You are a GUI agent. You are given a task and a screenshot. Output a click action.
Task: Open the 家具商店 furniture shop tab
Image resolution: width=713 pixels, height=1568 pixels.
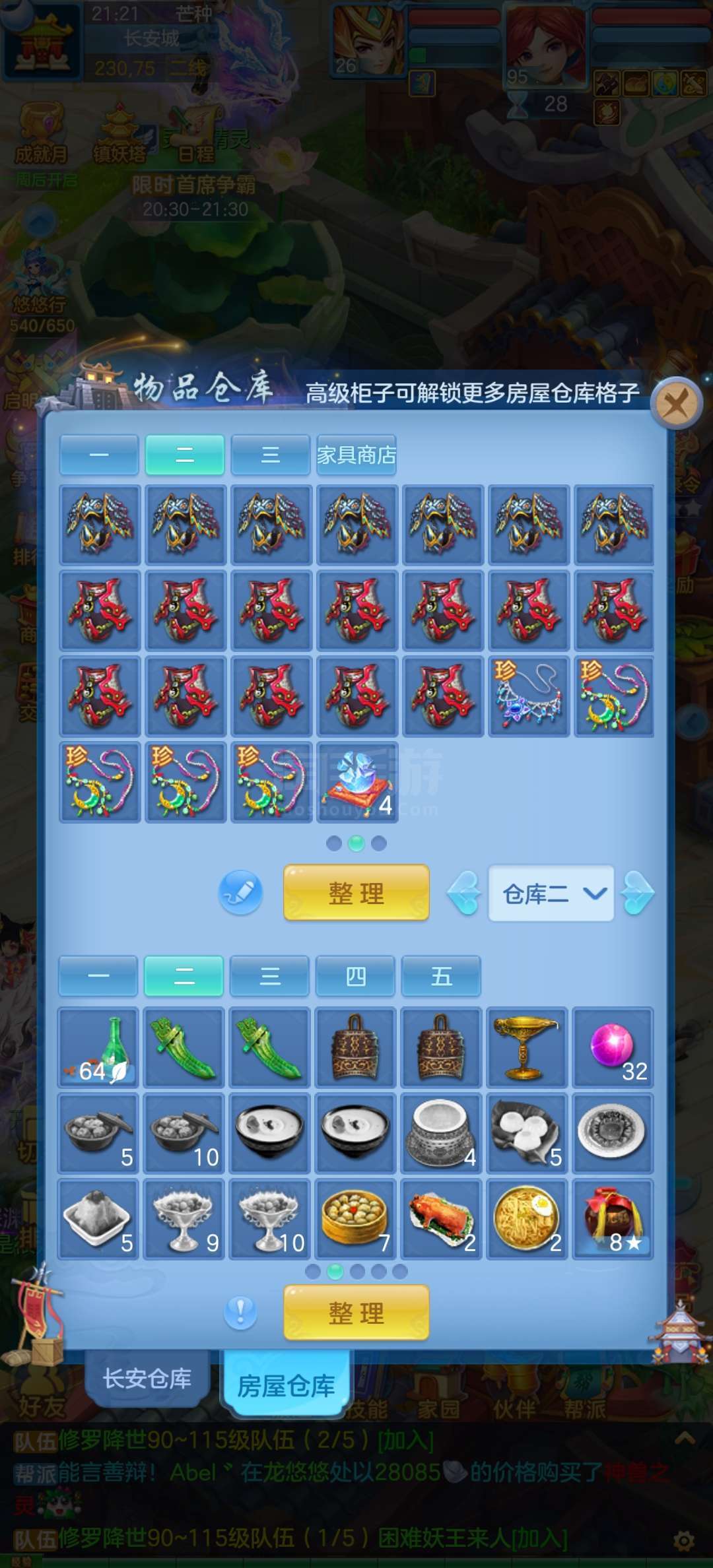[356, 455]
